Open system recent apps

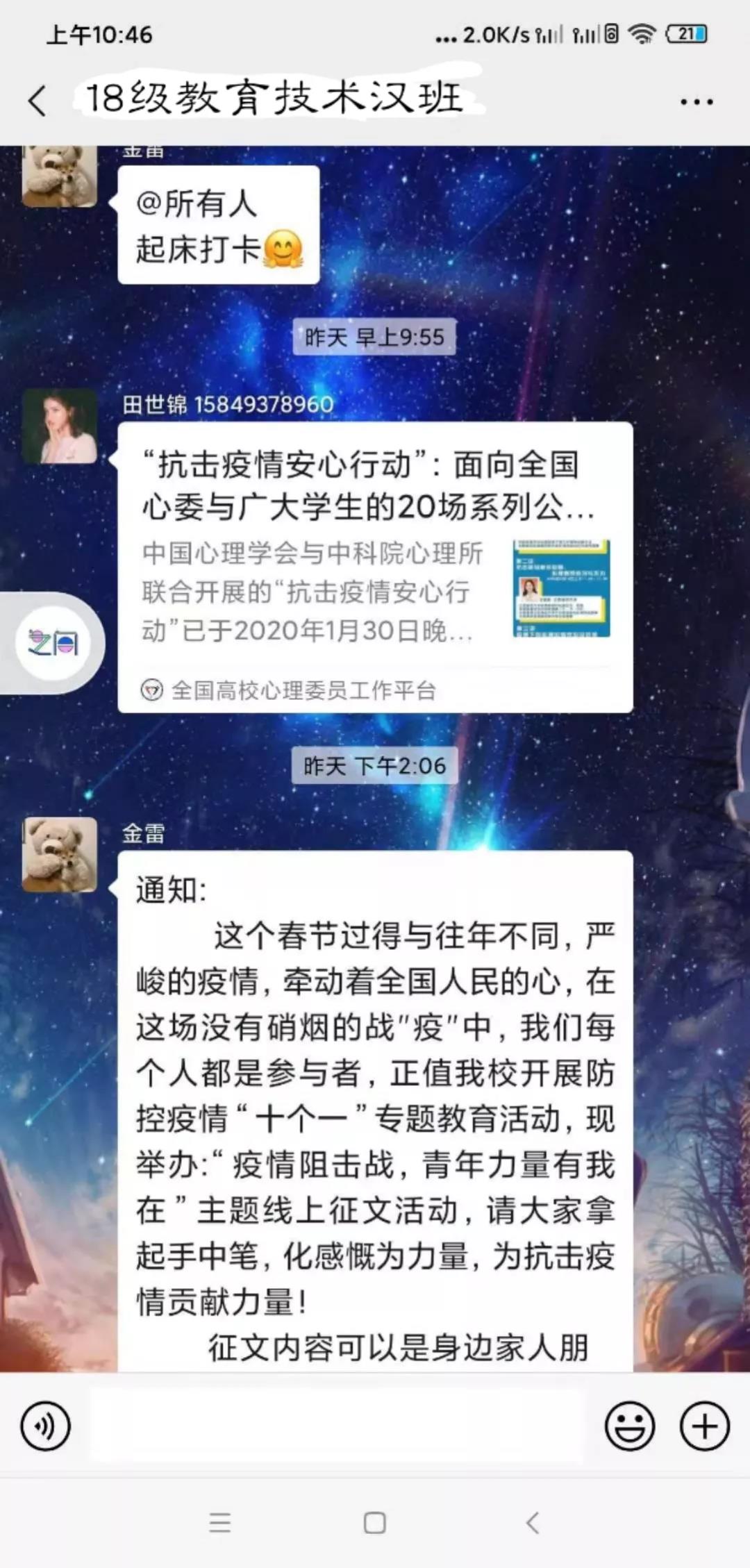pos(219,1523)
